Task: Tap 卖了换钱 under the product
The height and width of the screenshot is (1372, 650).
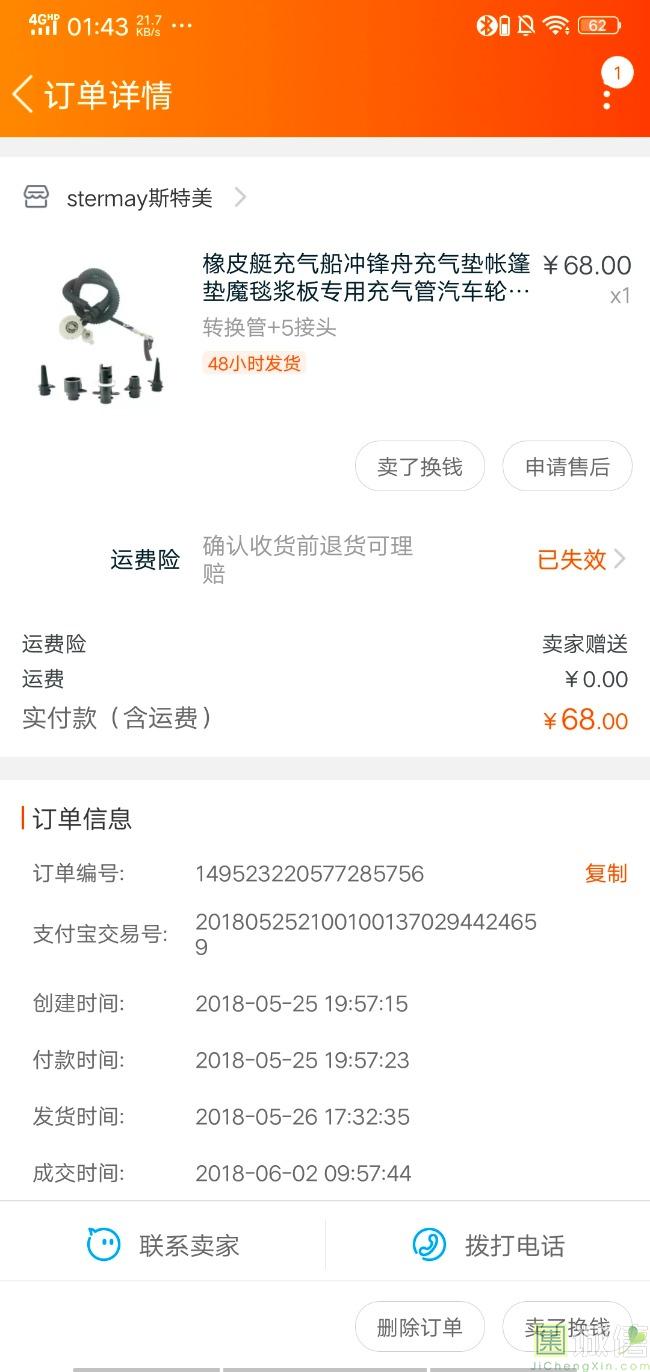Action: pyautogui.click(x=420, y=467)
